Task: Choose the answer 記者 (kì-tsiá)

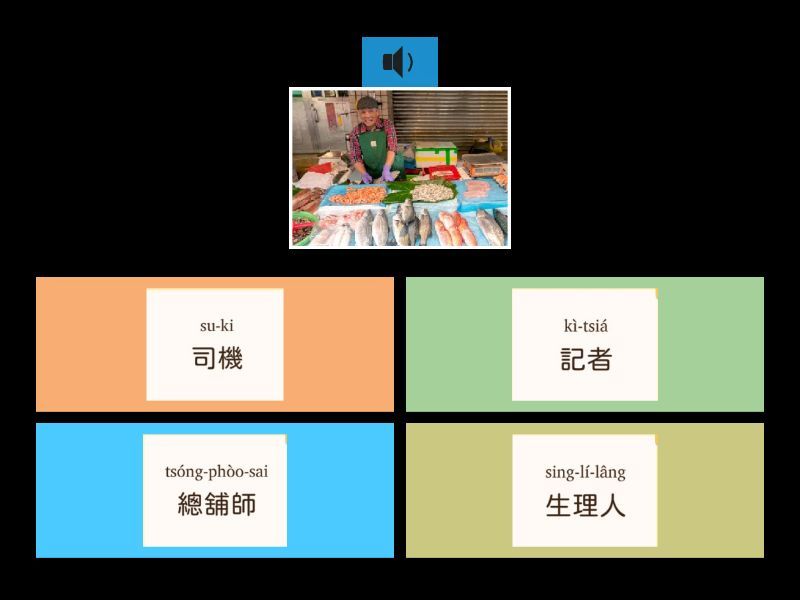Action: click(x=585, y=345)
